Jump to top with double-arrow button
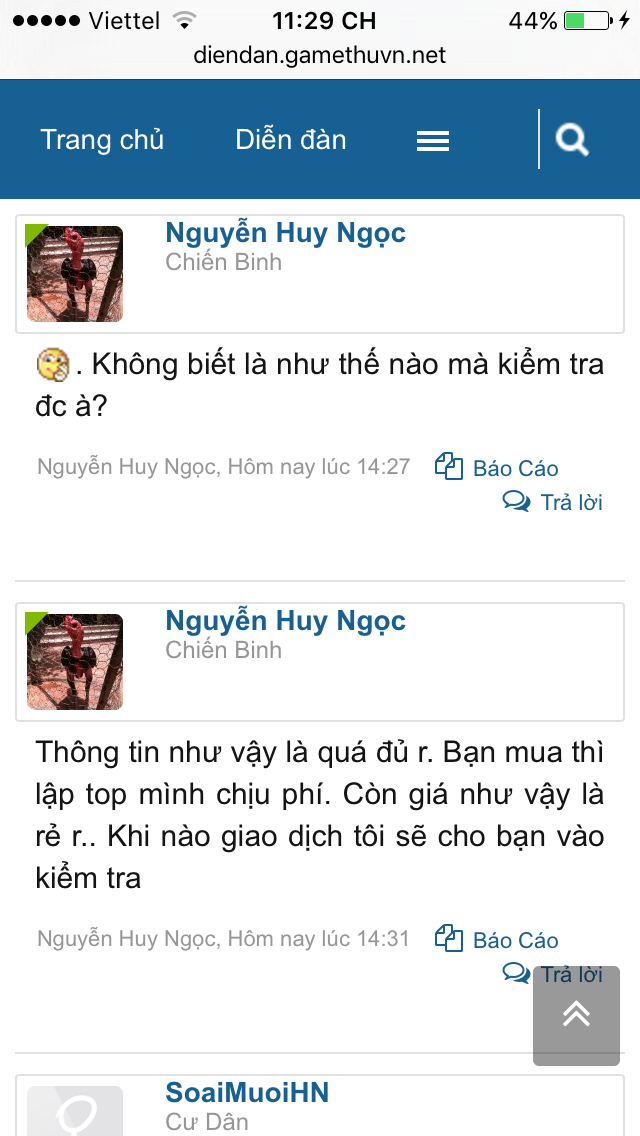This screenshot has height=1136, width=640. pyautogui.click(x=576, y=1015)
